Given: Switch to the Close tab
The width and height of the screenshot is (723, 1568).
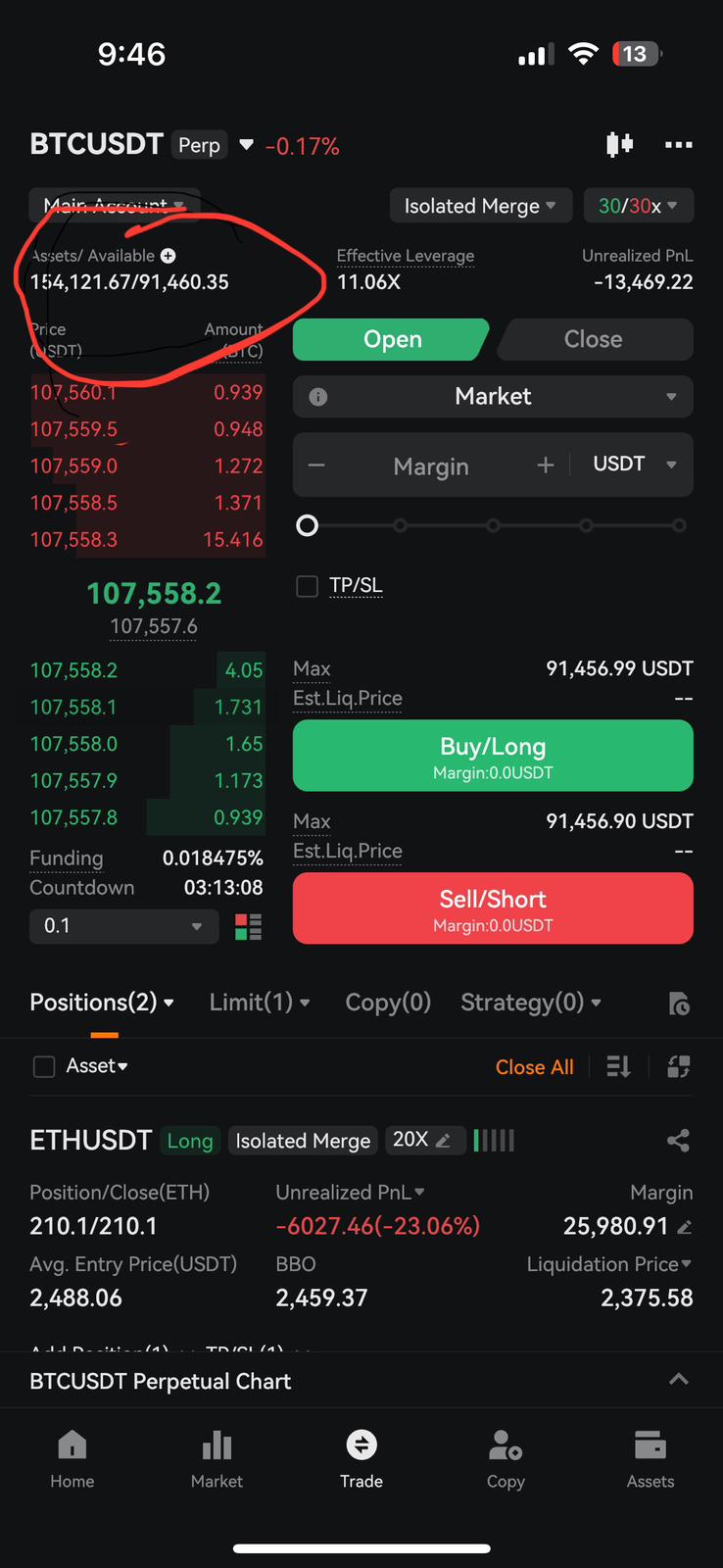Looking at the screenshot, I should (x=595, y=339).
